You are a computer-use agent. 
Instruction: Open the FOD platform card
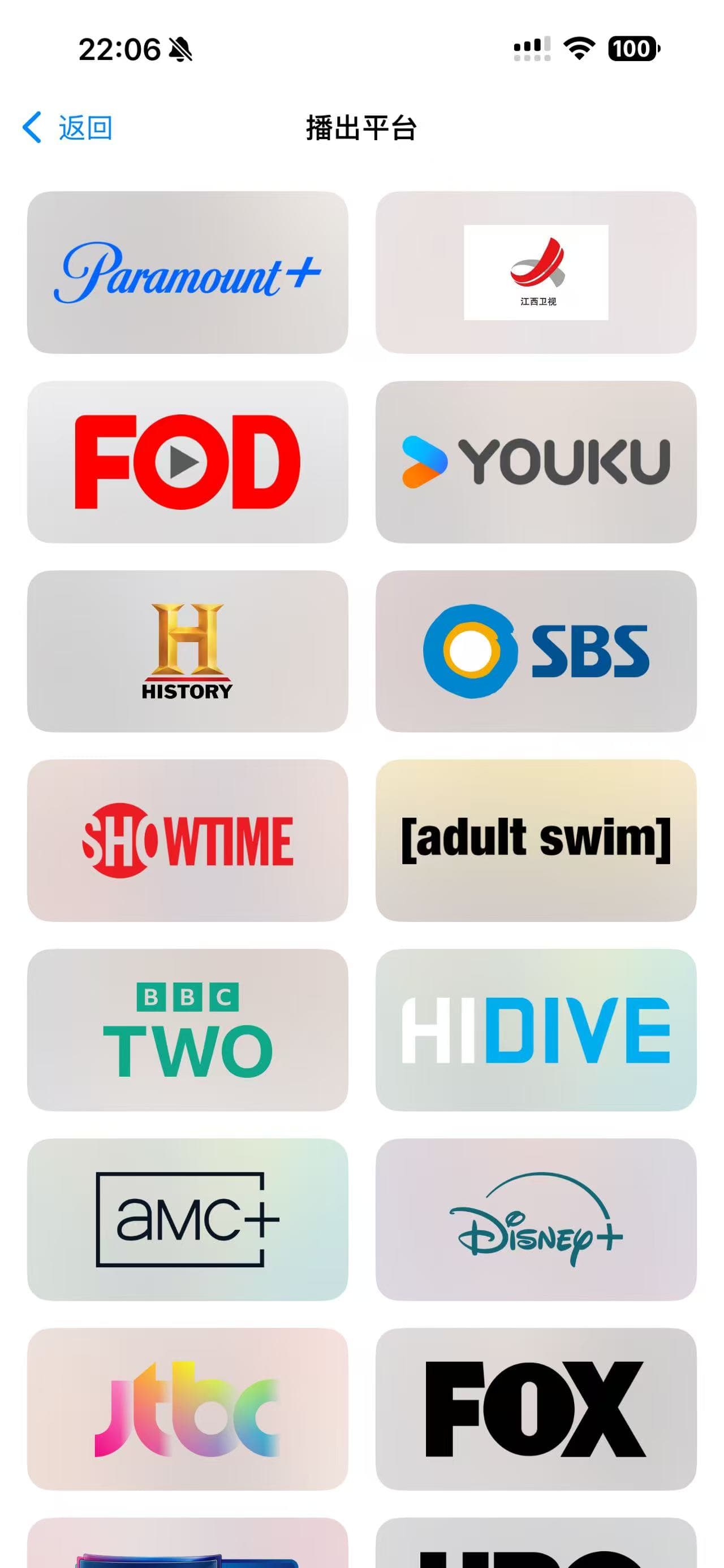pos(188,462)
